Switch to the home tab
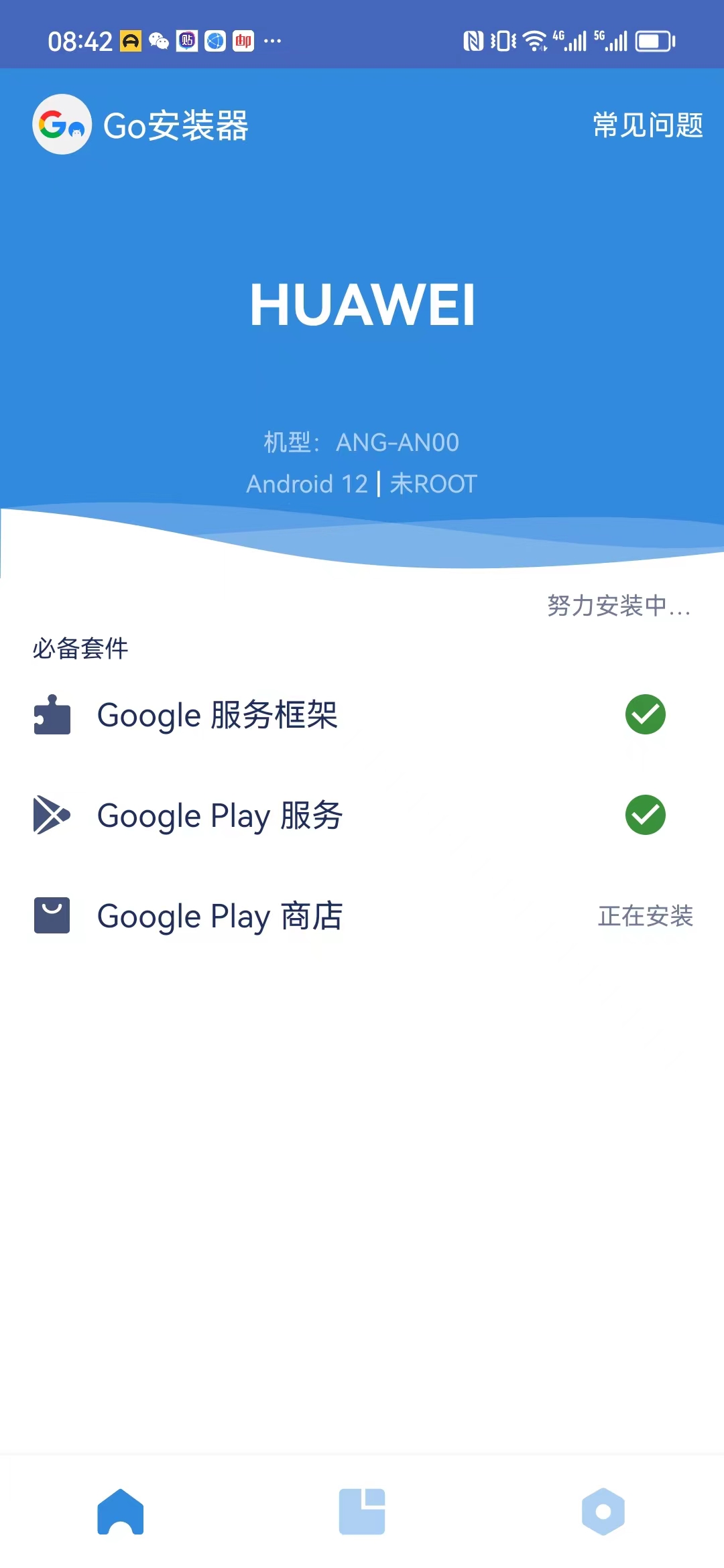The height and width of the screenshot is (1568, 724). 121,1512
